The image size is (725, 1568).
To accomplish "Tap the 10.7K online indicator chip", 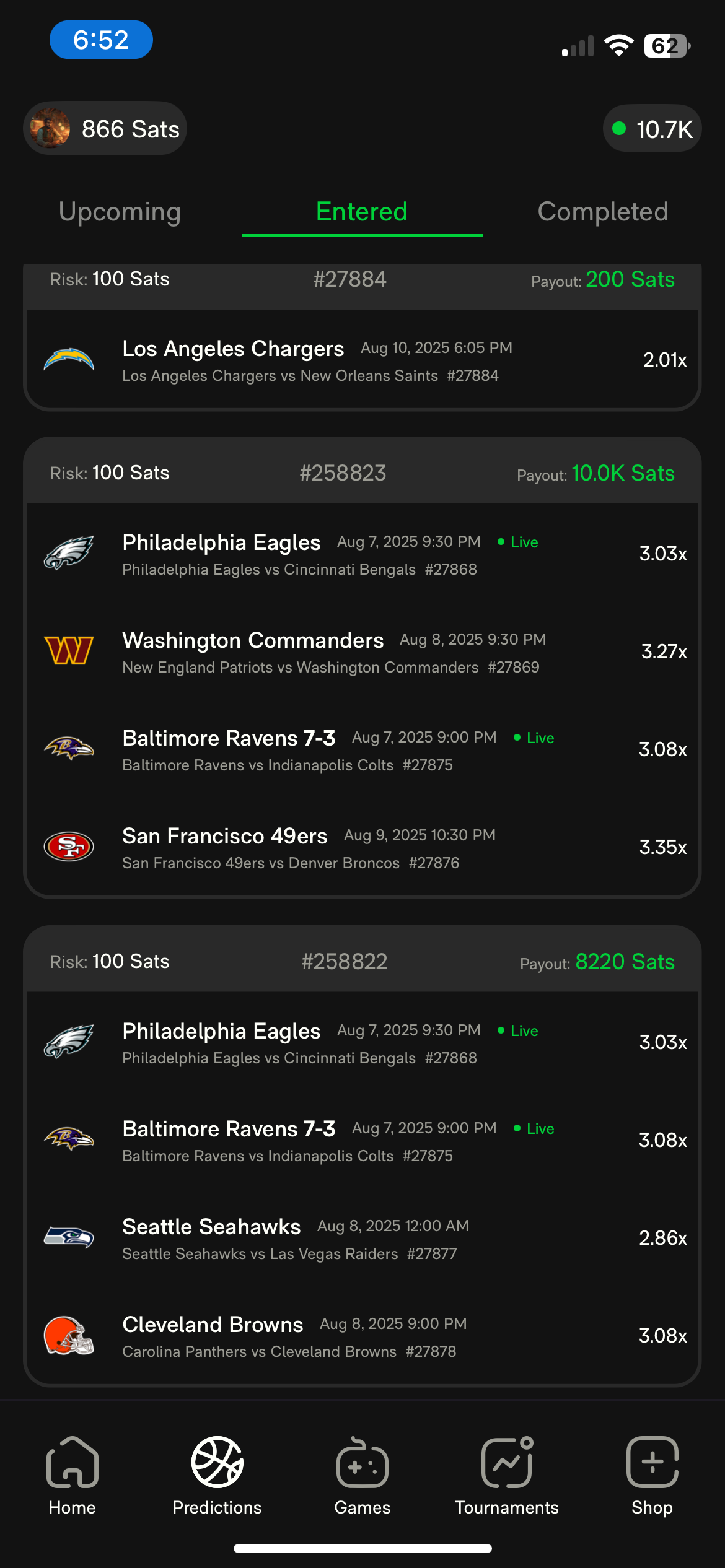I will coord(652,129).
